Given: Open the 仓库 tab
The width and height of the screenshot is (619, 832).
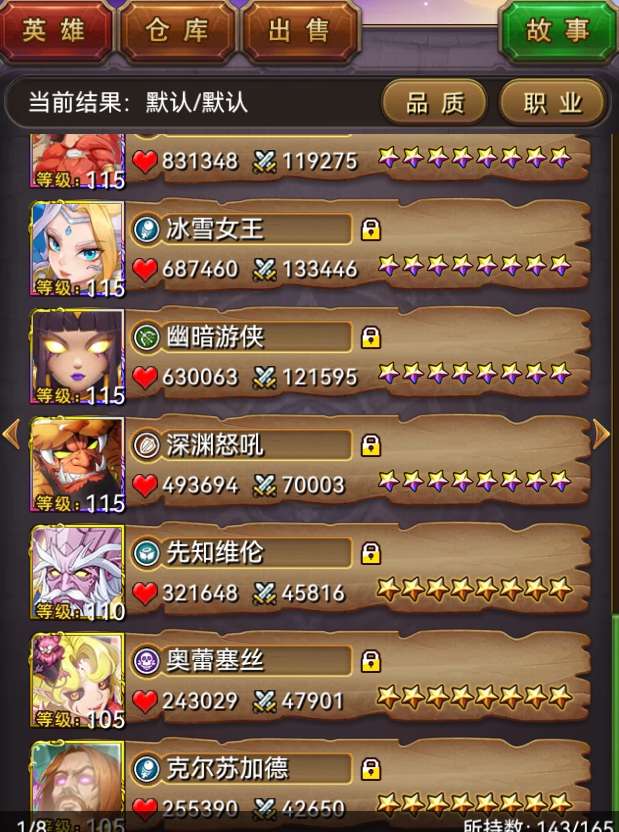Looking at the screenshot, I should [178, 32].
